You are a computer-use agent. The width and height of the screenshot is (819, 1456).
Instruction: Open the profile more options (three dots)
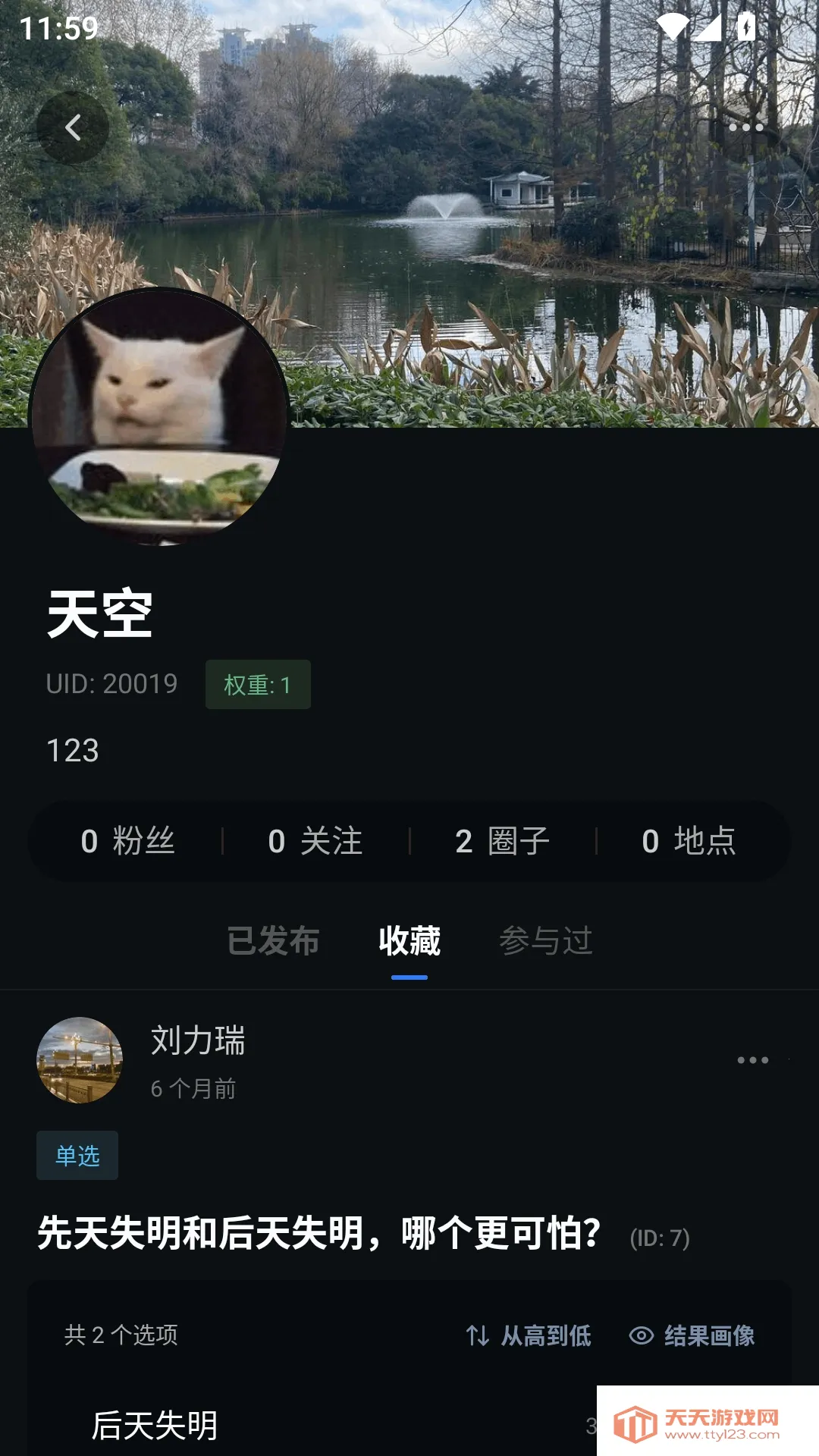coord(746,127)
